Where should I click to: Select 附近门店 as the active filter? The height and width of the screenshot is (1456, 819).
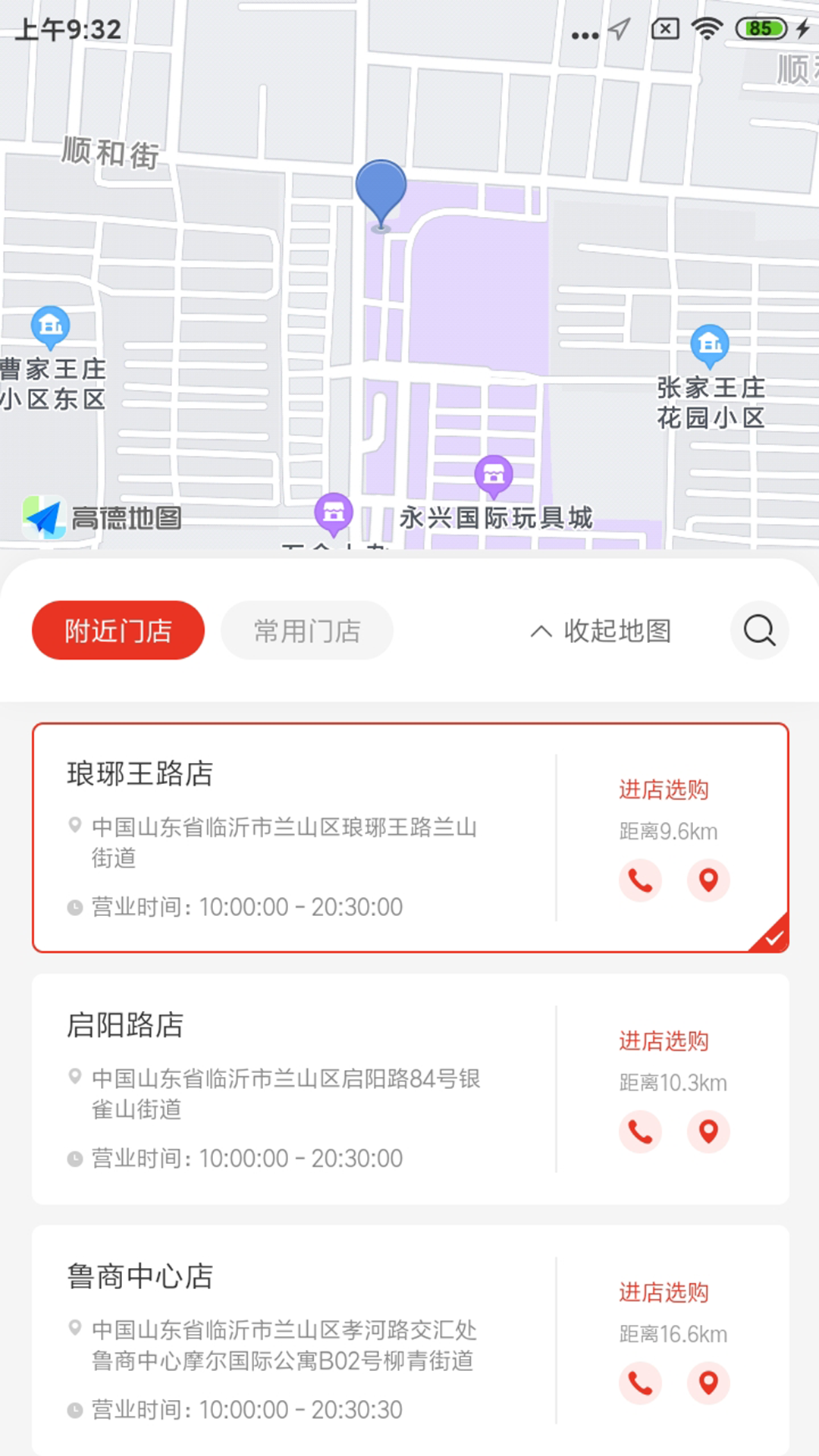pos(118,630)
